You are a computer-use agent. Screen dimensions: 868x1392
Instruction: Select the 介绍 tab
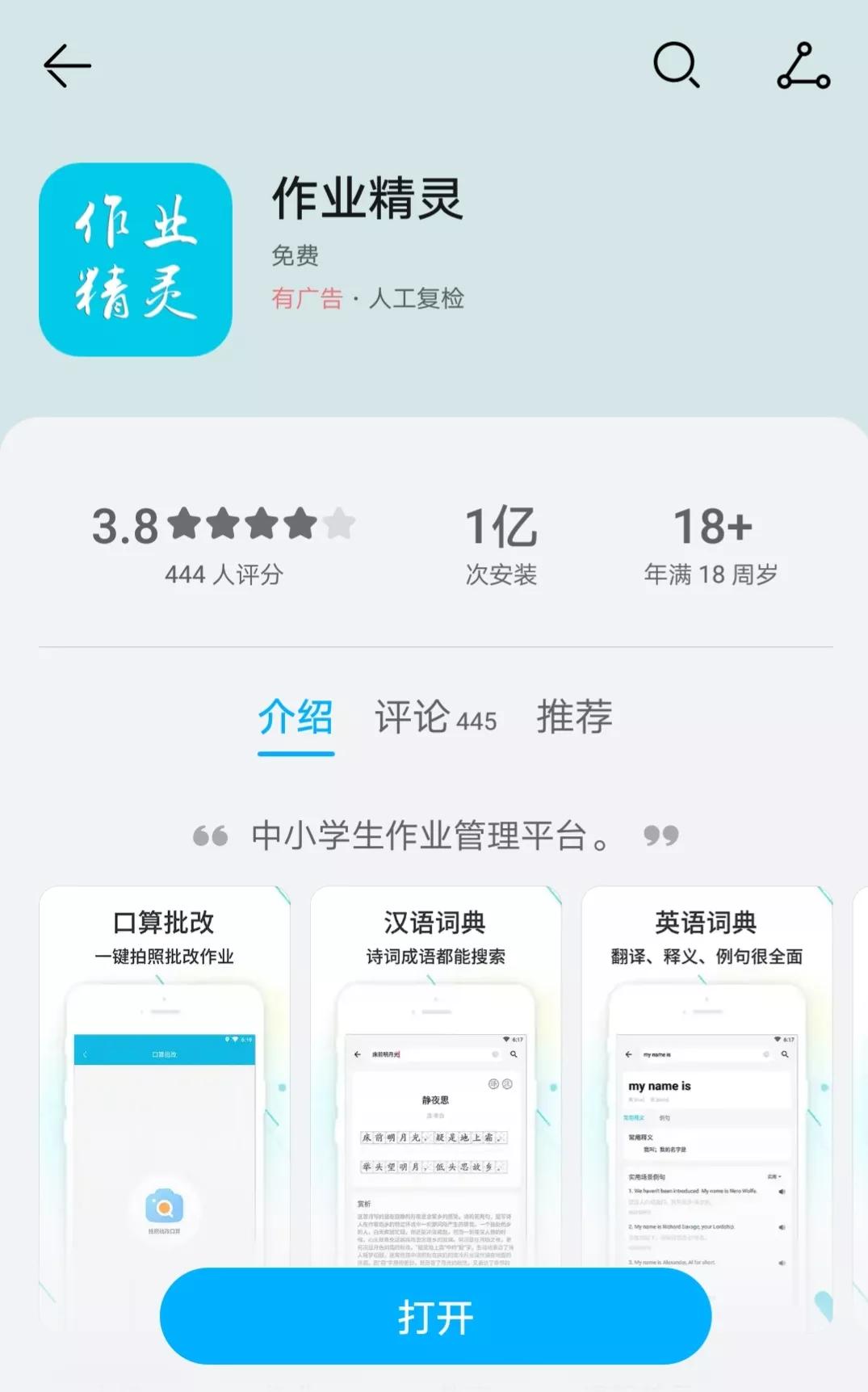click(x=296, y=717)
